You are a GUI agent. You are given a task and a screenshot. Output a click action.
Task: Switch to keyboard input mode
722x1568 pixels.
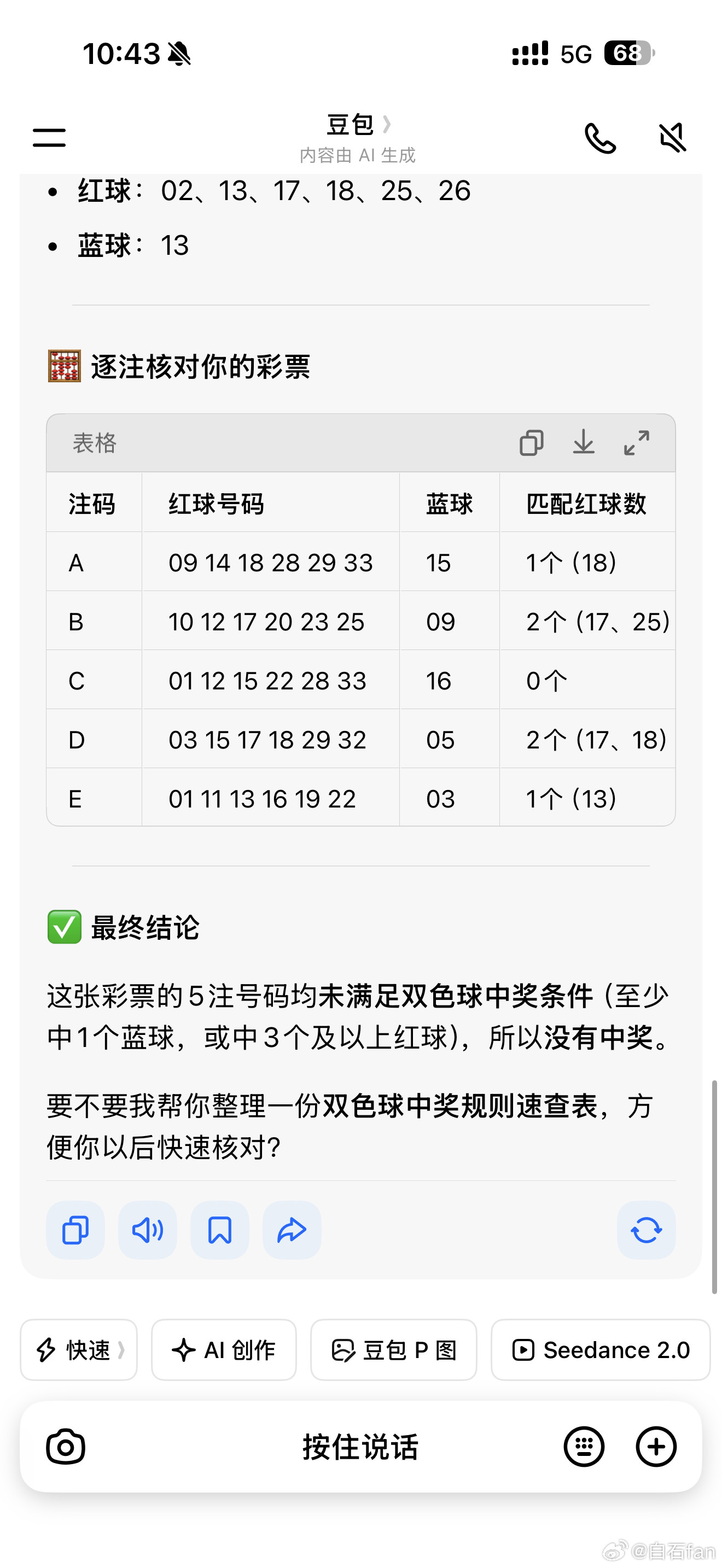click(x=584, y=1447)
